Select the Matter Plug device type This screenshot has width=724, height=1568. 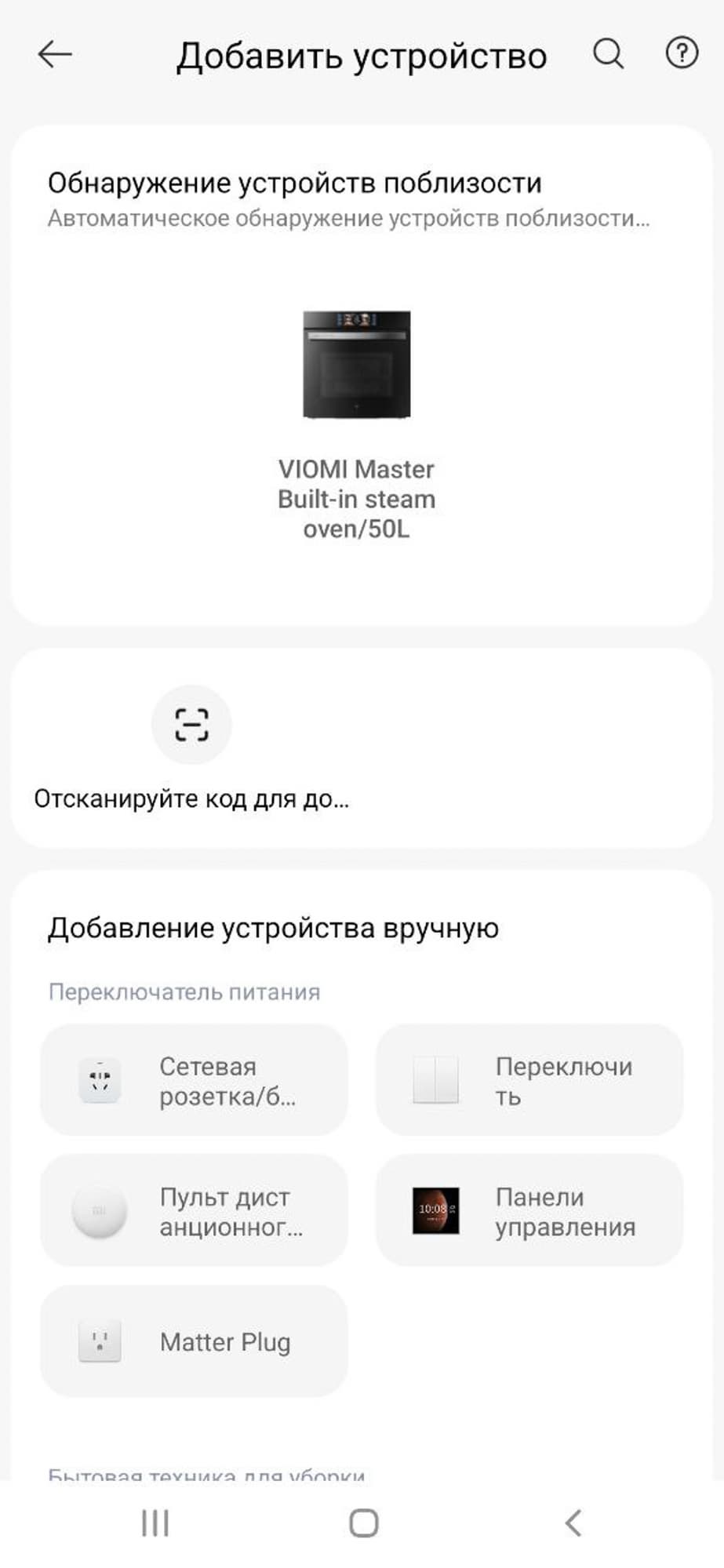pyautogui.click(x=194, y=1341)
